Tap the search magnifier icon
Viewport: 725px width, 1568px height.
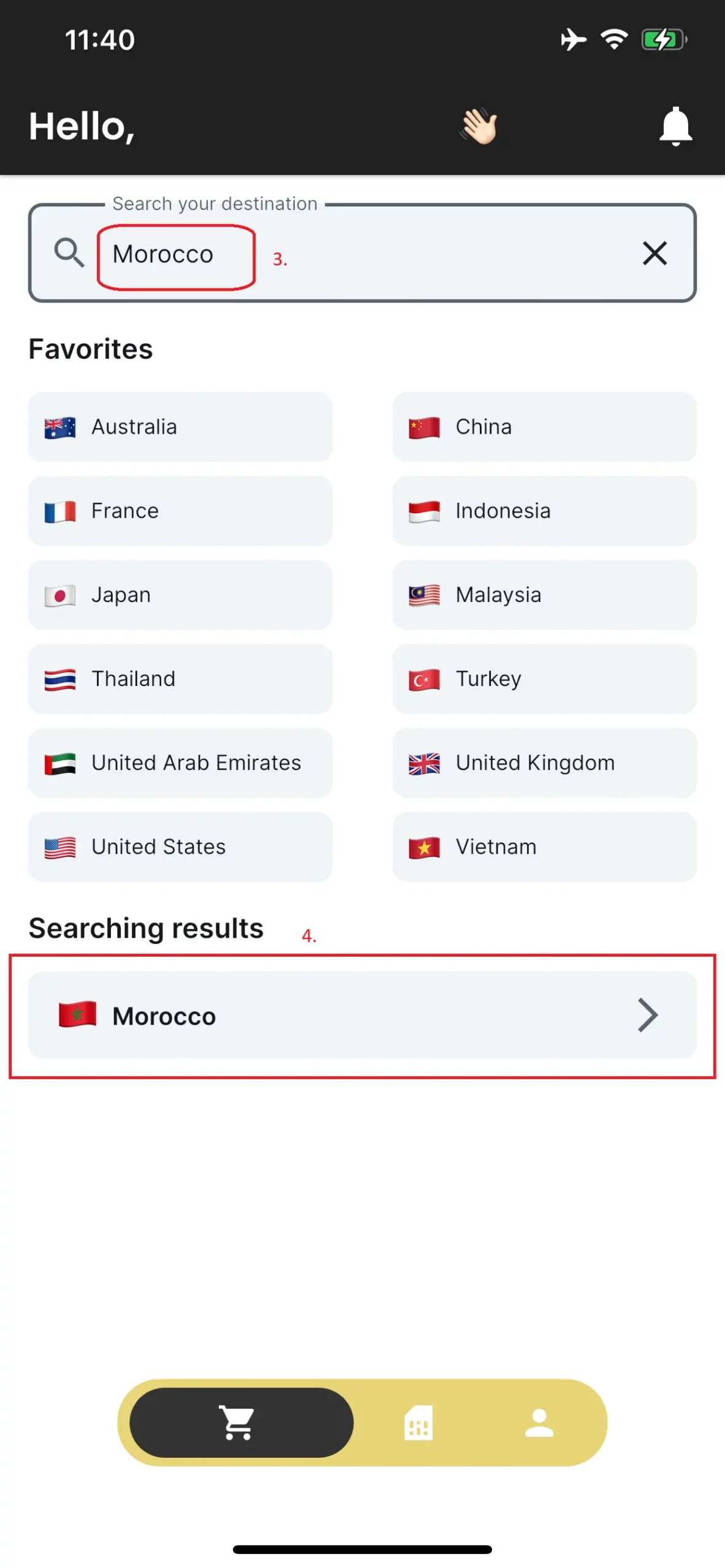point(69,254)
